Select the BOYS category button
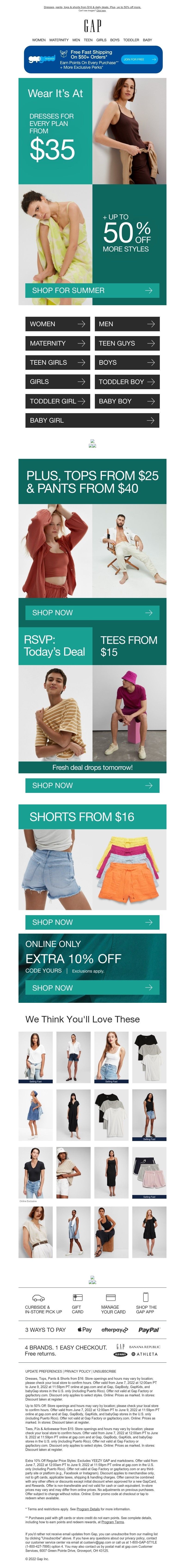 [x=126, y=362]
